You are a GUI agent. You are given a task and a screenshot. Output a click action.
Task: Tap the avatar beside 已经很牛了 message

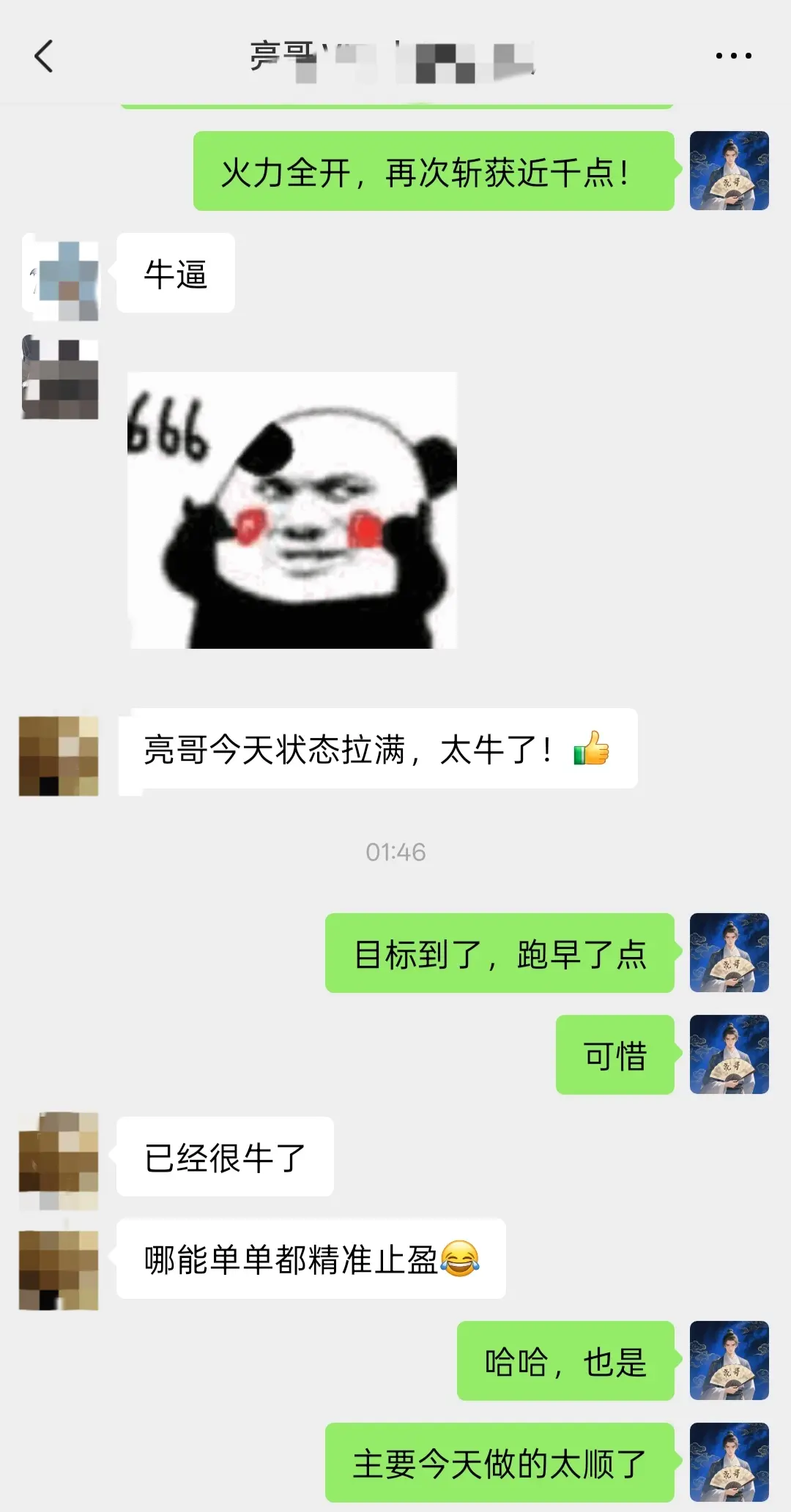pyautogui.click(x=57, y=1153)
